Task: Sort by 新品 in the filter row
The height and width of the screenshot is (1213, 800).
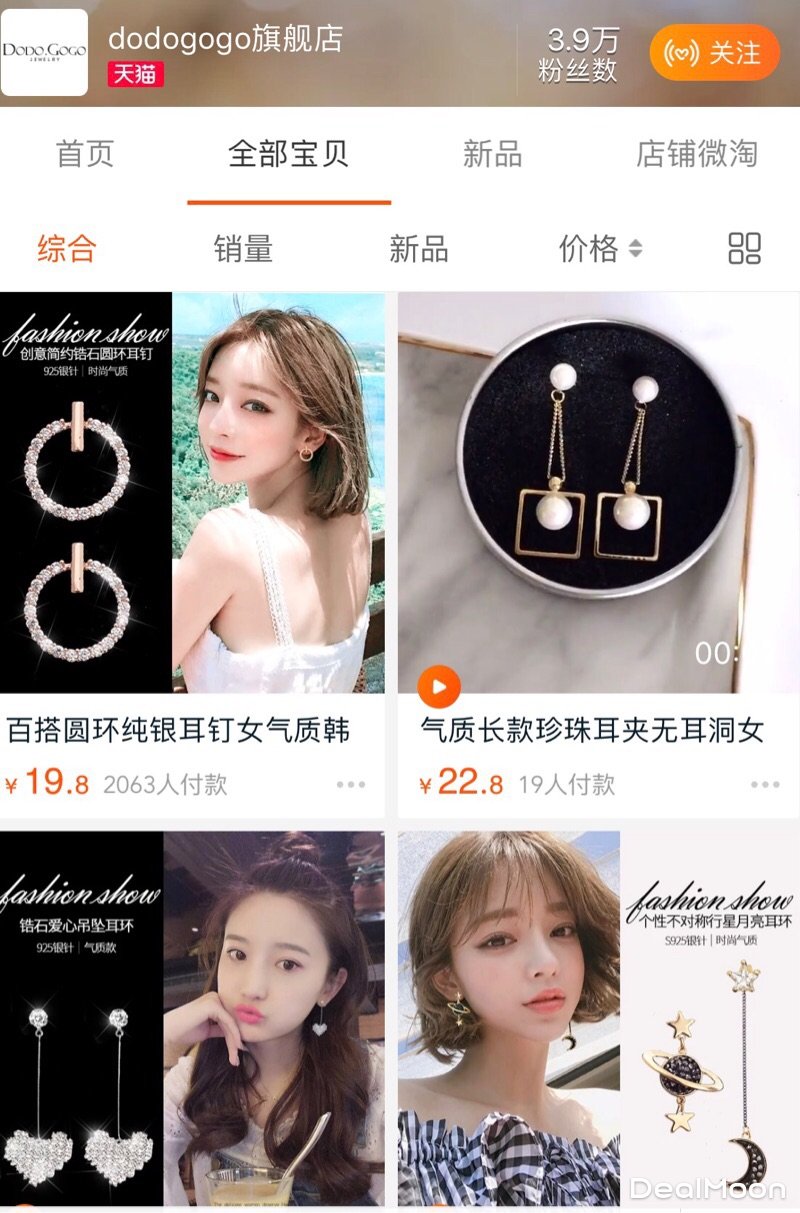Action: [x=418, y=249]
